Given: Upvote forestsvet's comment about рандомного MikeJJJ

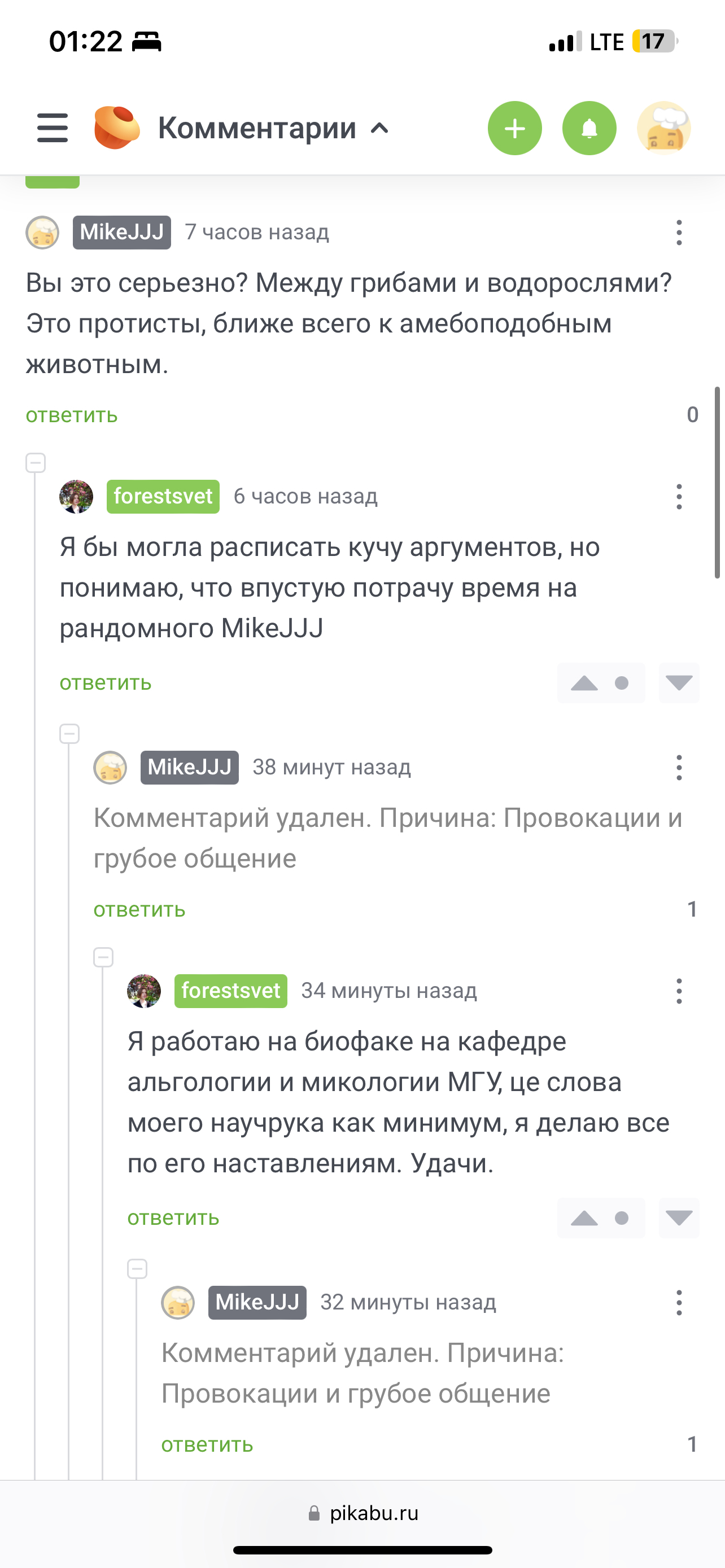Looking at the screenshot, I should (584, 683).
